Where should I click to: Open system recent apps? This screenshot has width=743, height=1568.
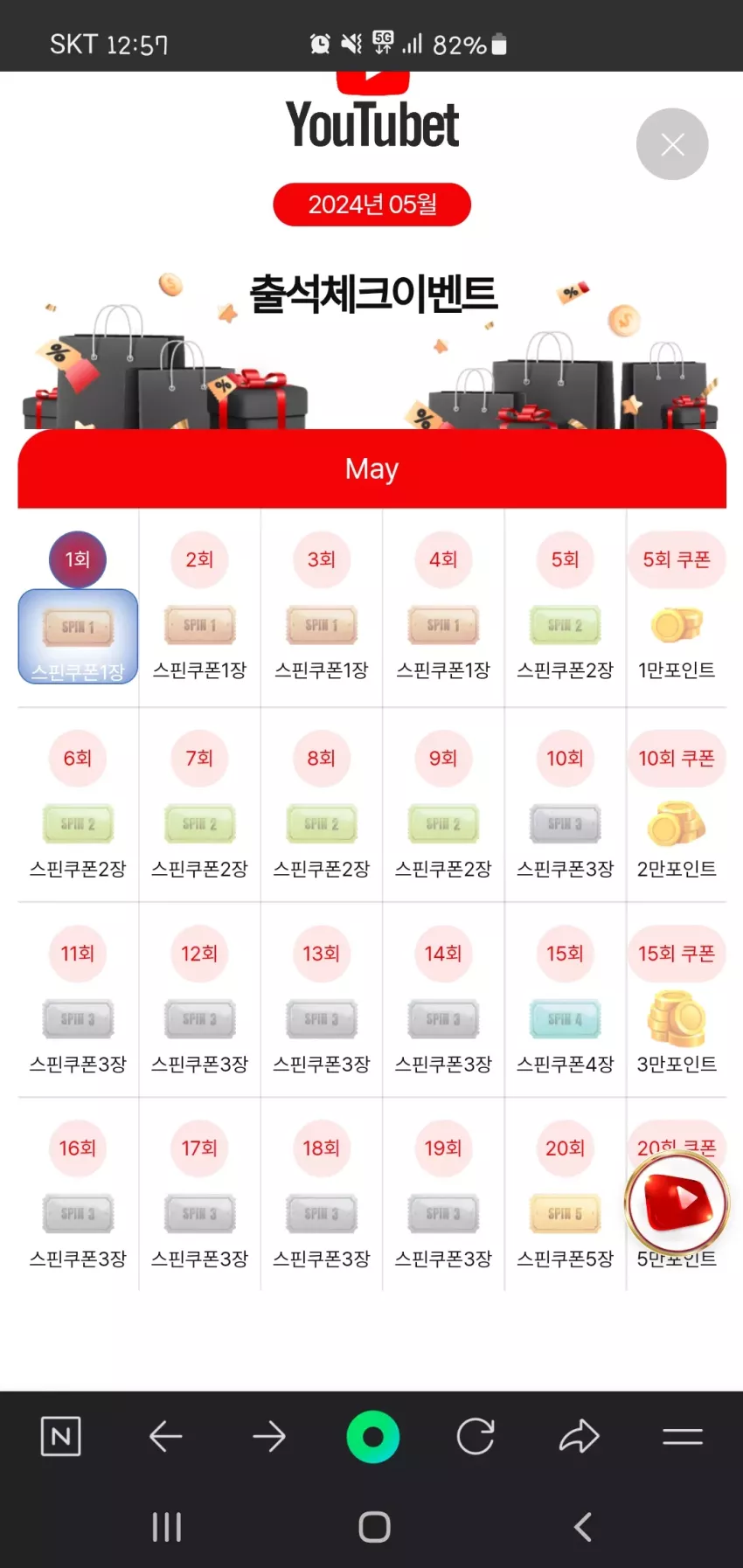pos(167,1527)
